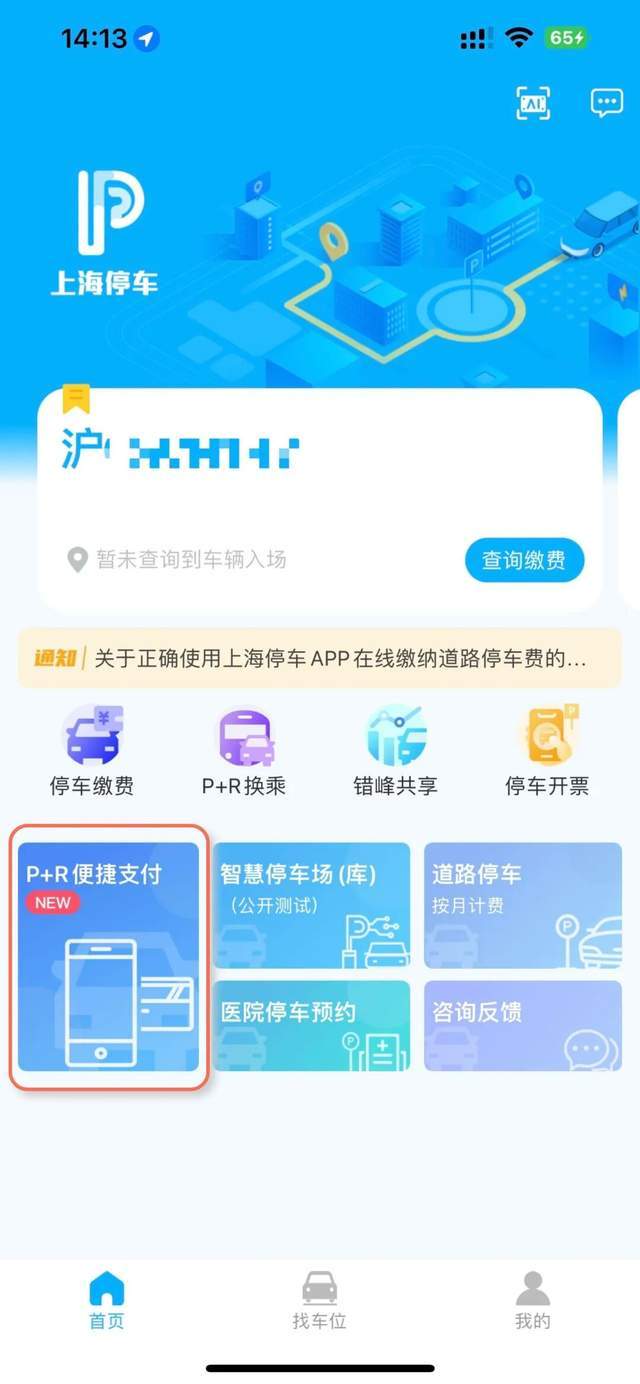Open 停车缴费 parking payment
This screenshot has width=640, height=1384.
coord(92,750)
